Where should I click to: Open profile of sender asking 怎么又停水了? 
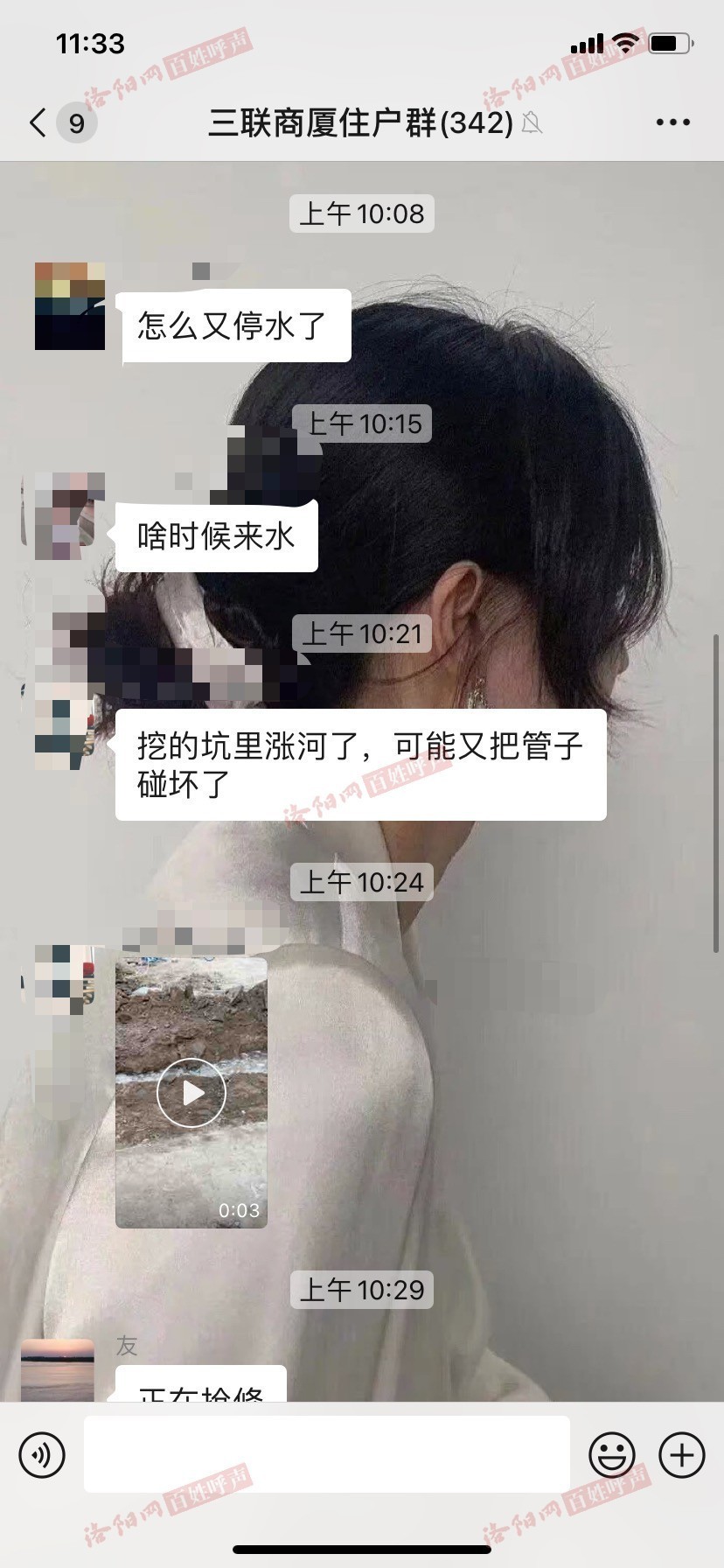pyautogui.click(x=70, y=306)
